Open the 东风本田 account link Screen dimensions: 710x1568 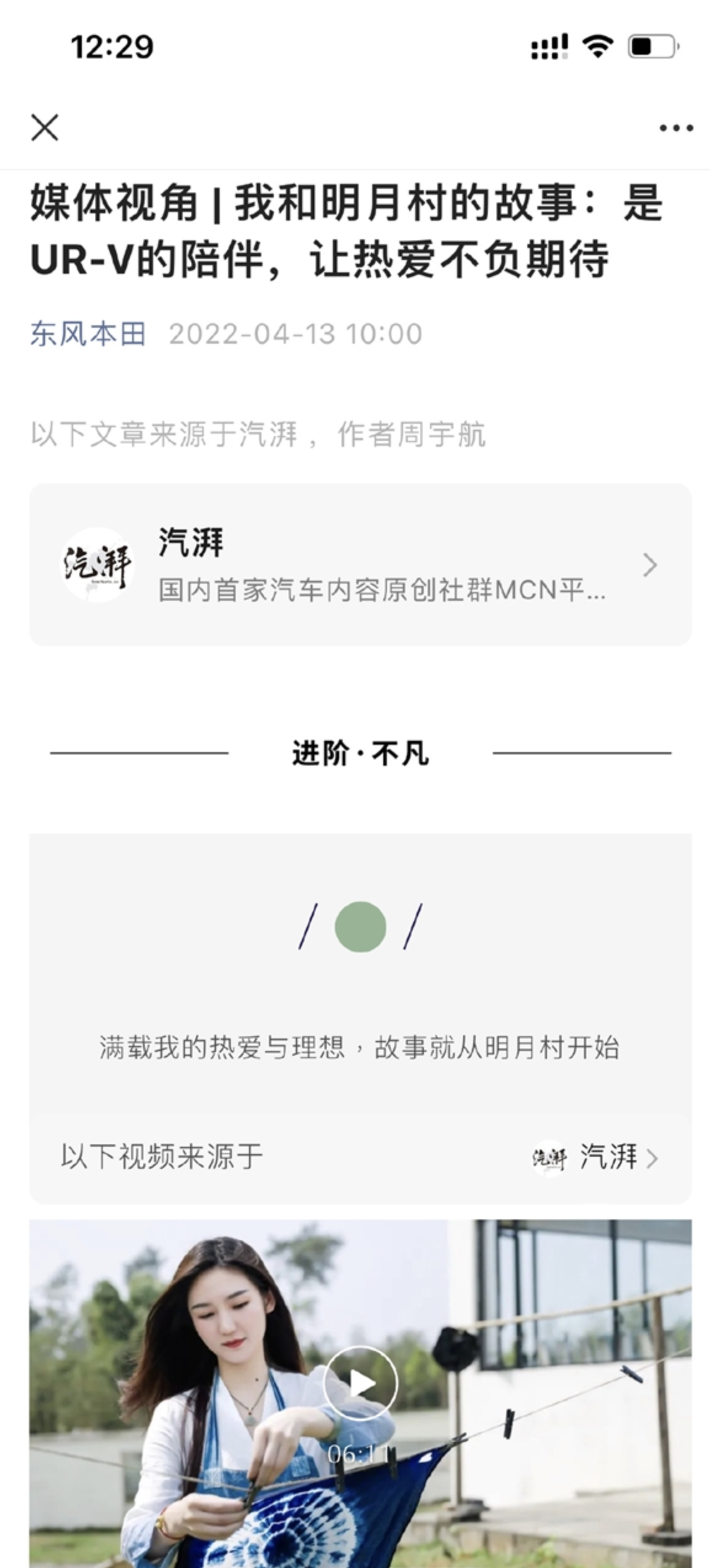click(89, 332)
